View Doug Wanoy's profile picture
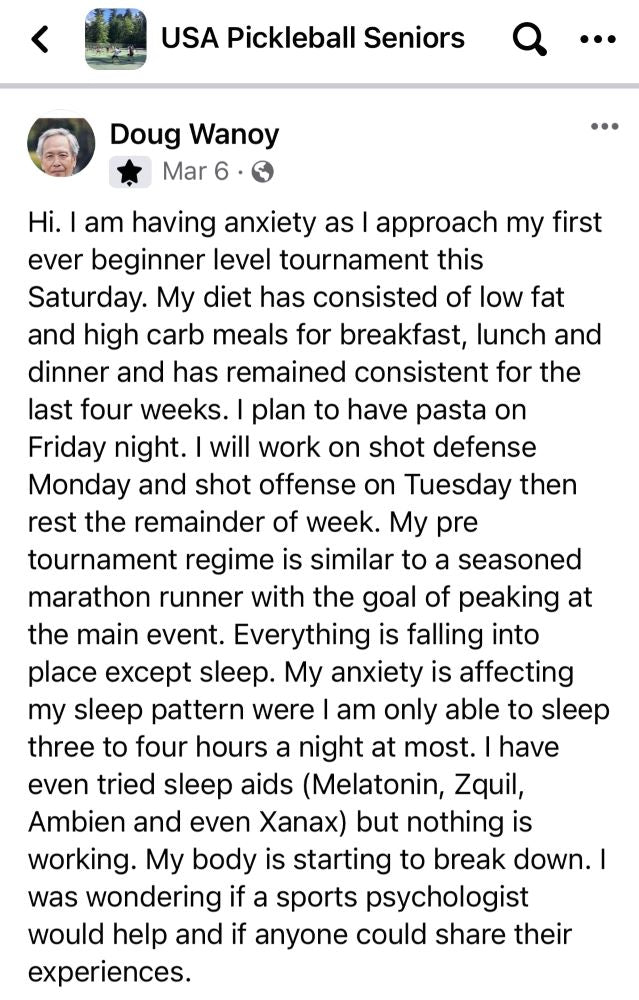The height and width of the screenshot is (1000, 639). click(x=61, y=146)
